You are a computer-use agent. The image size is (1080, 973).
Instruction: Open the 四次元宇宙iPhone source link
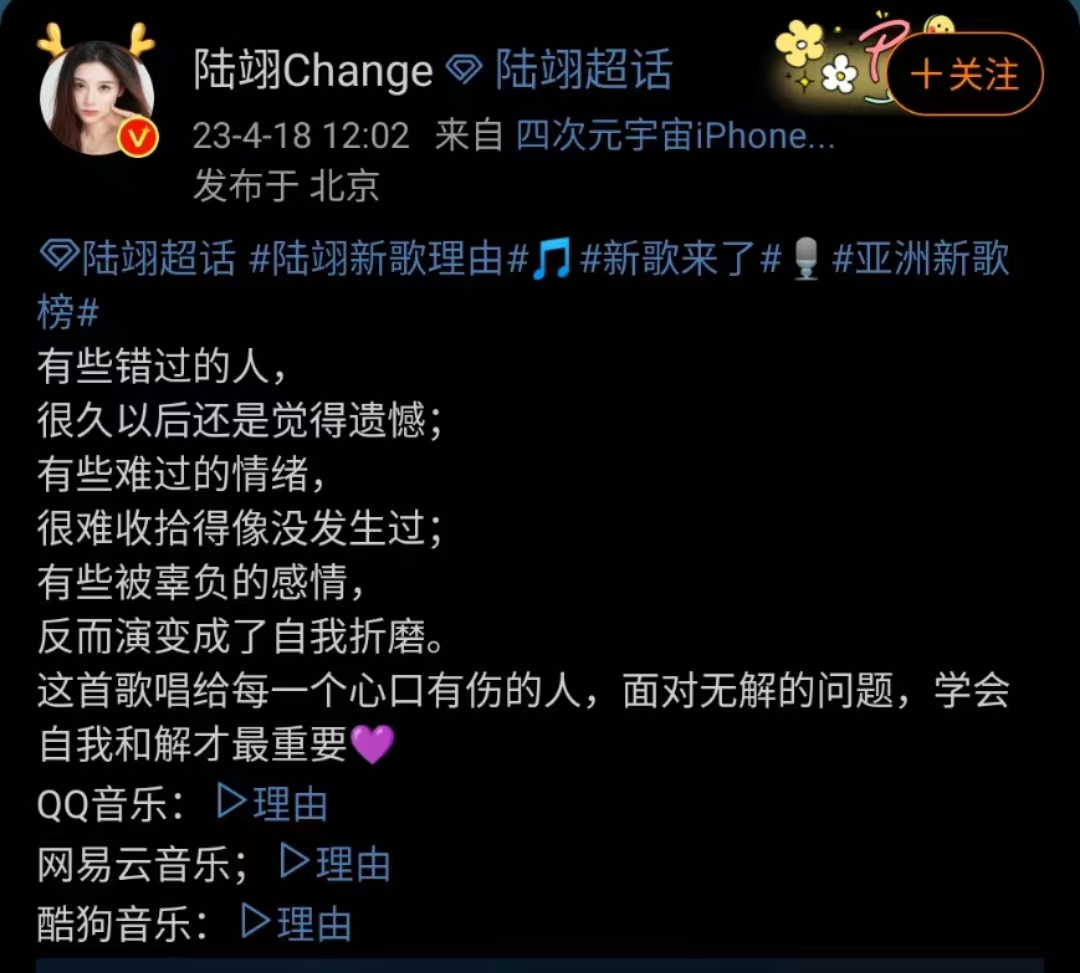point(675,135)
